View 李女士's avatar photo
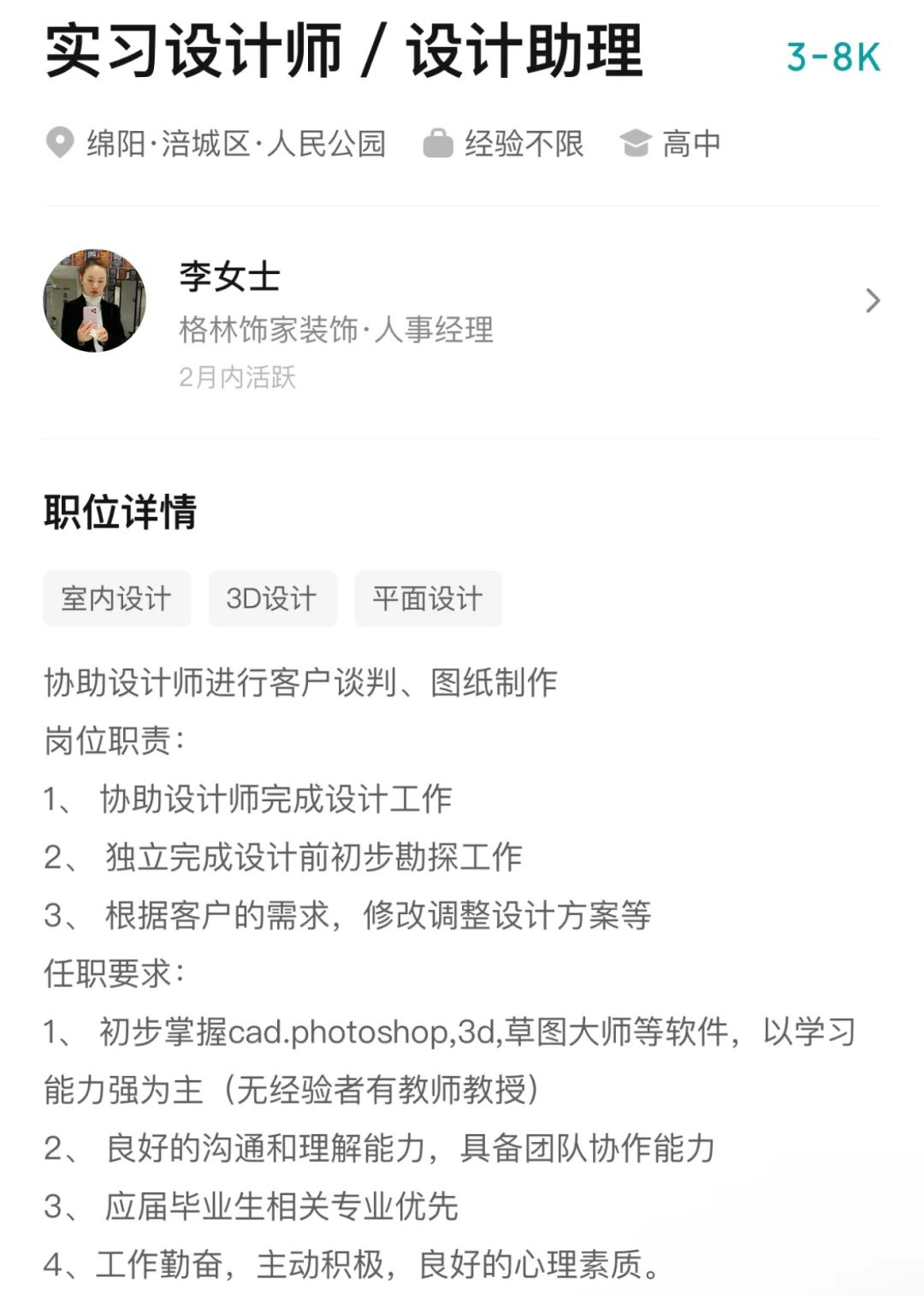 (95, 300)
